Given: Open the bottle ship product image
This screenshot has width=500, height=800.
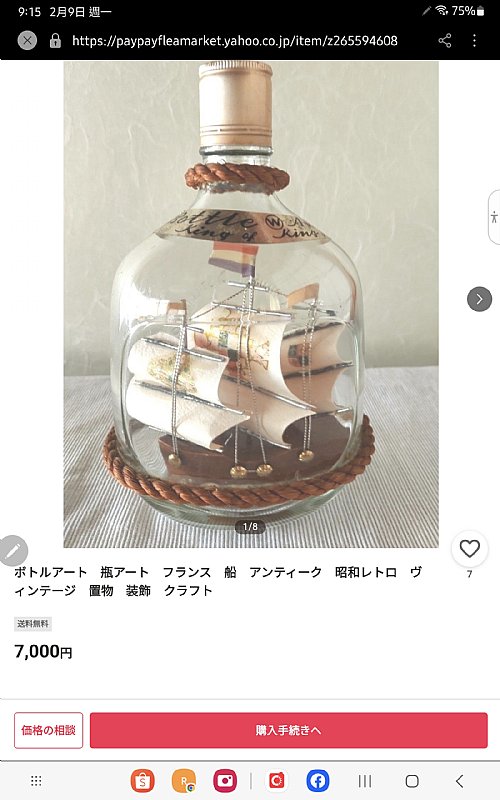Looking at the screenshot, I should click(251, 305).
